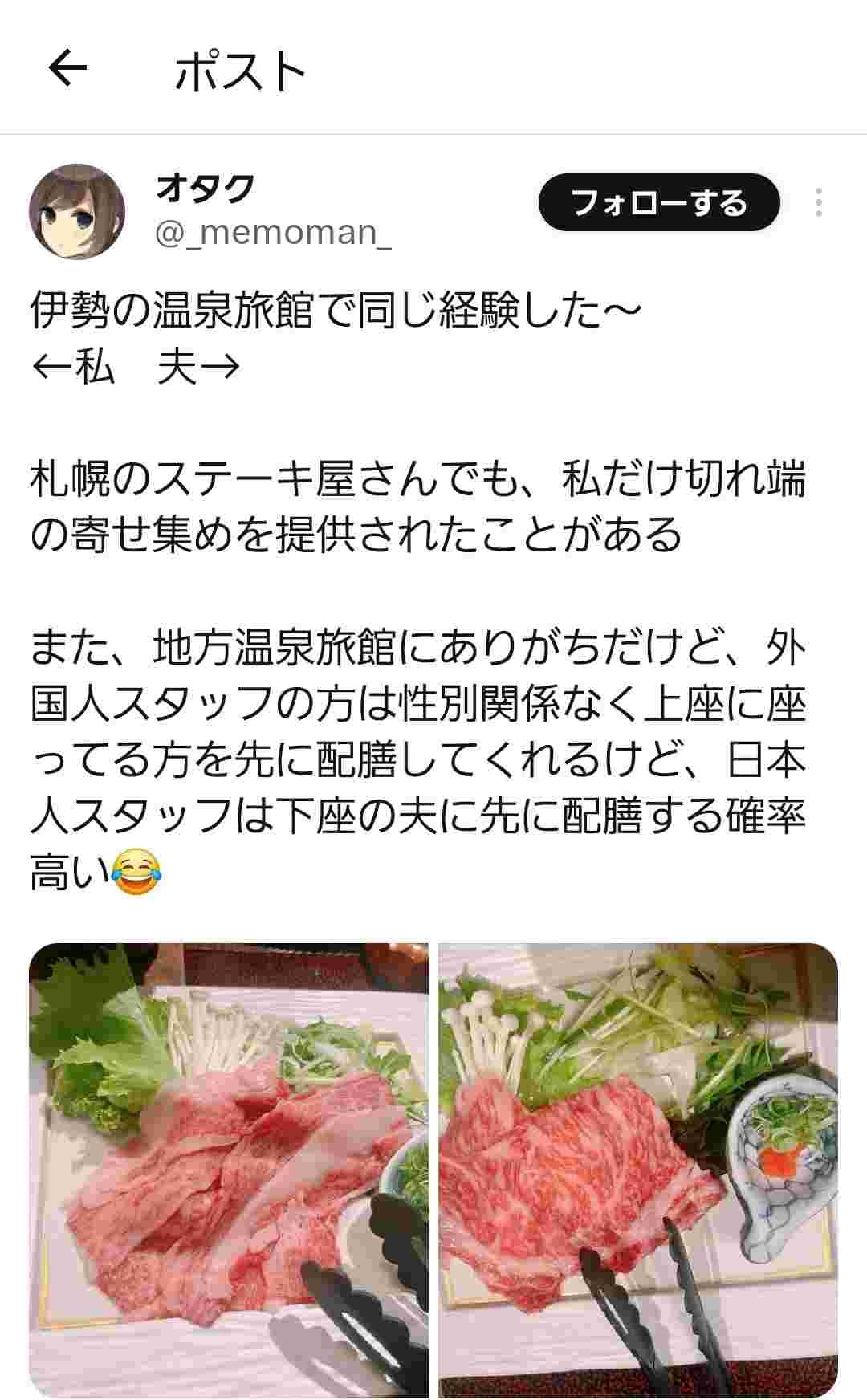Open the post's three-dot overflow menu
The height and width of the screenshot is (1400, 867).
point(817,203)
